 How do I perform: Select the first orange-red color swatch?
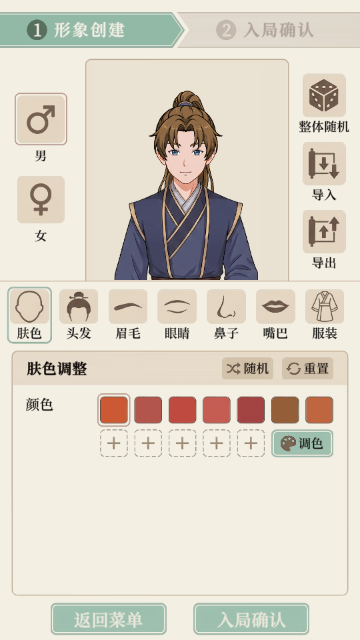(x=114, y=410)
